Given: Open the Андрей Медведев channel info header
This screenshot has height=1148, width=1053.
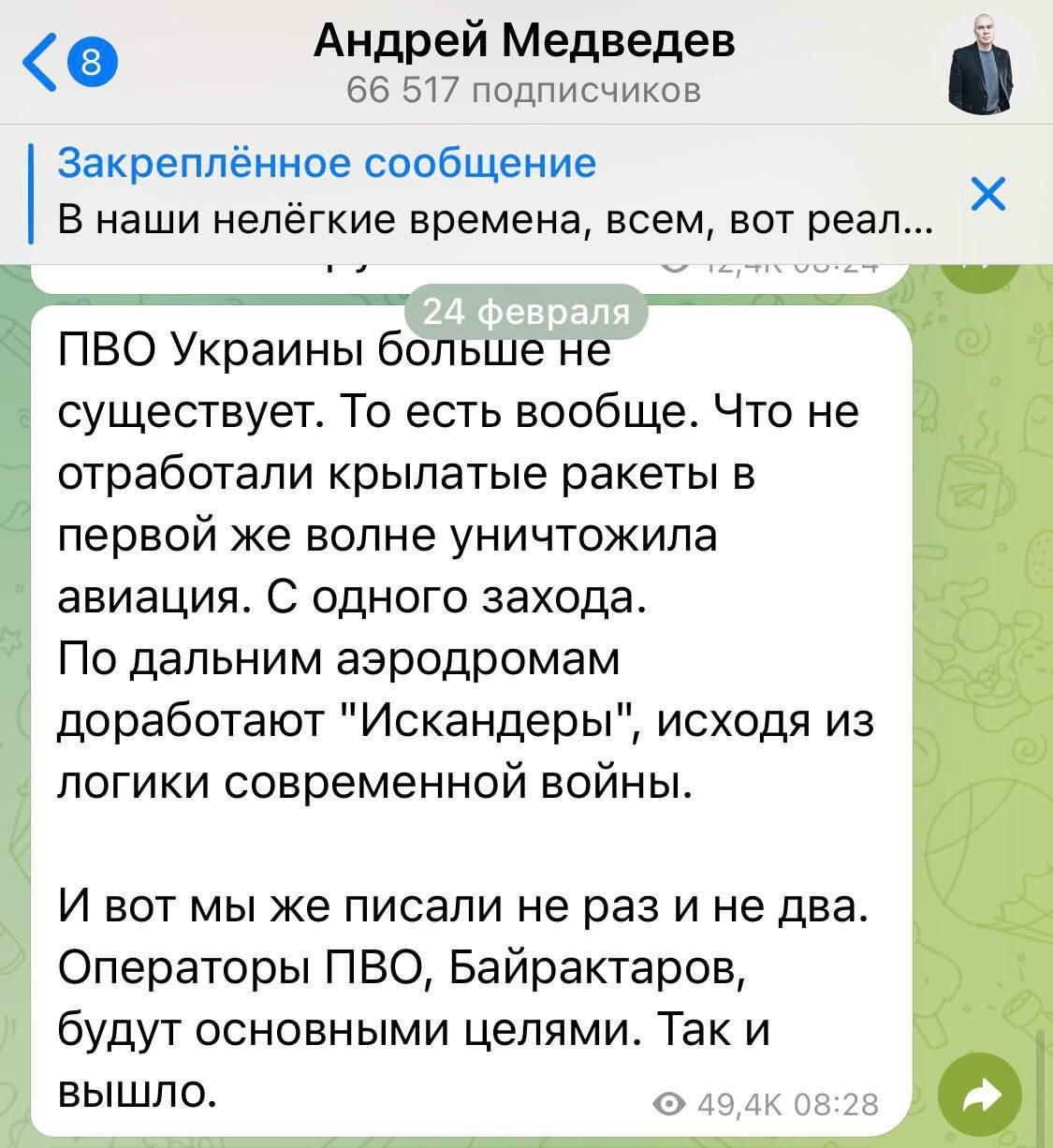Looking at the screenshot, I should [524, 64].
